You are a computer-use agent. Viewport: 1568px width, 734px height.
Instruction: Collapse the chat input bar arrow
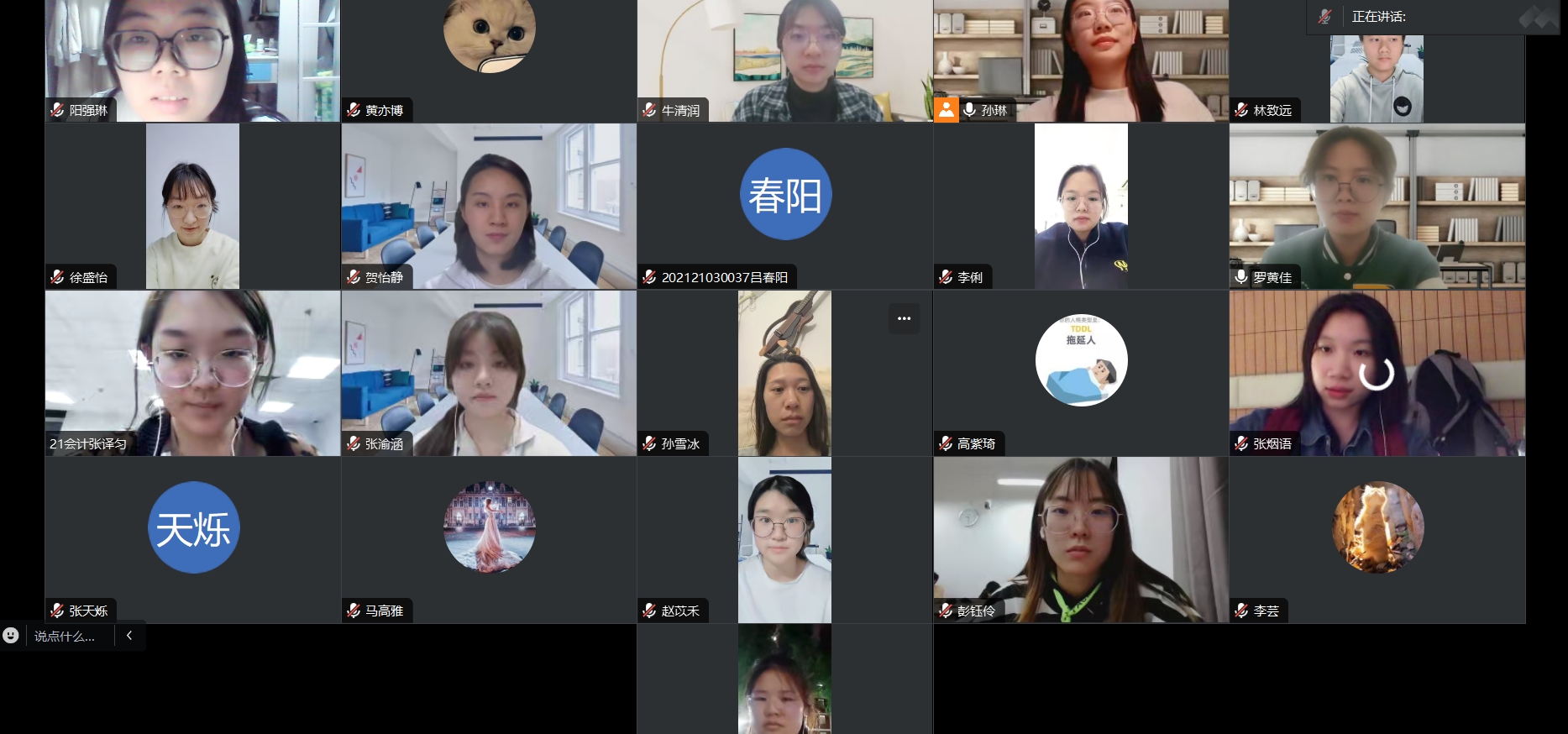129,636
